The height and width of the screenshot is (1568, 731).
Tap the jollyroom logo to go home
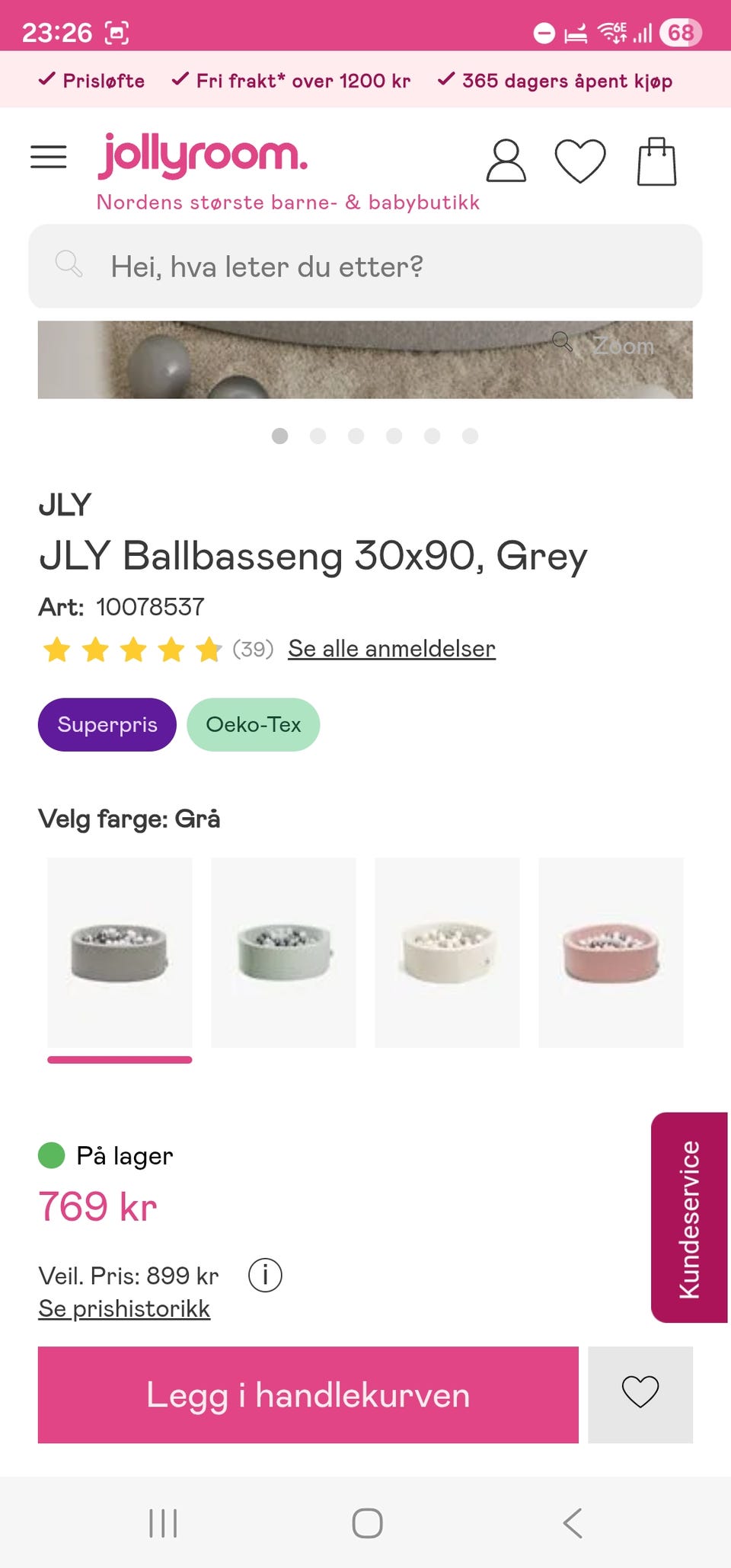(x=203, y=156)
